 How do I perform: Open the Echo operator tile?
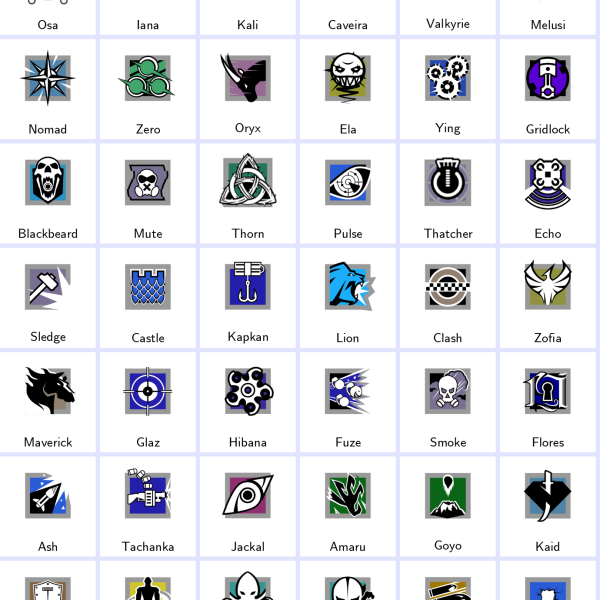point(548,192)
